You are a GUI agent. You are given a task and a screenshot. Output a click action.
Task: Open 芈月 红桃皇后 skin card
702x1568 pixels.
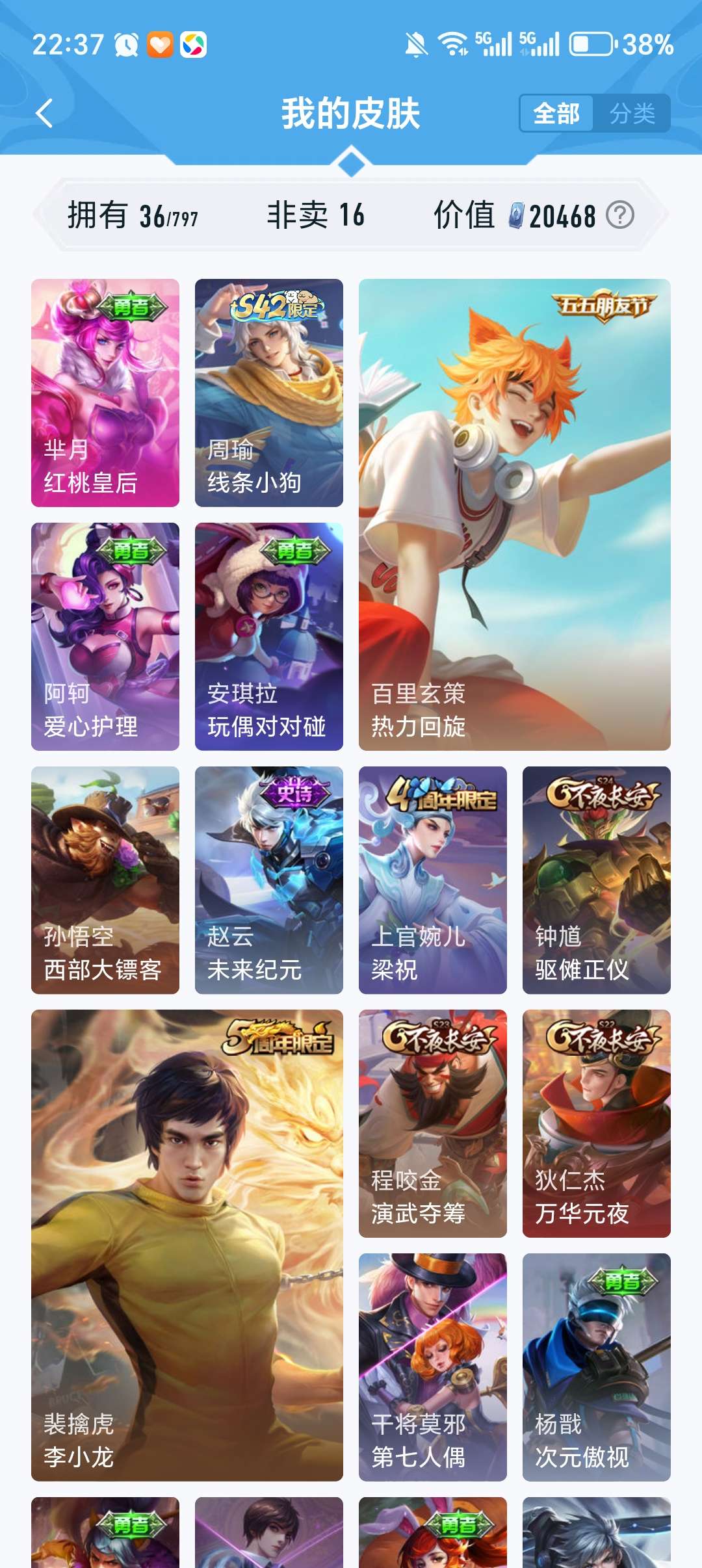(105, 393)
